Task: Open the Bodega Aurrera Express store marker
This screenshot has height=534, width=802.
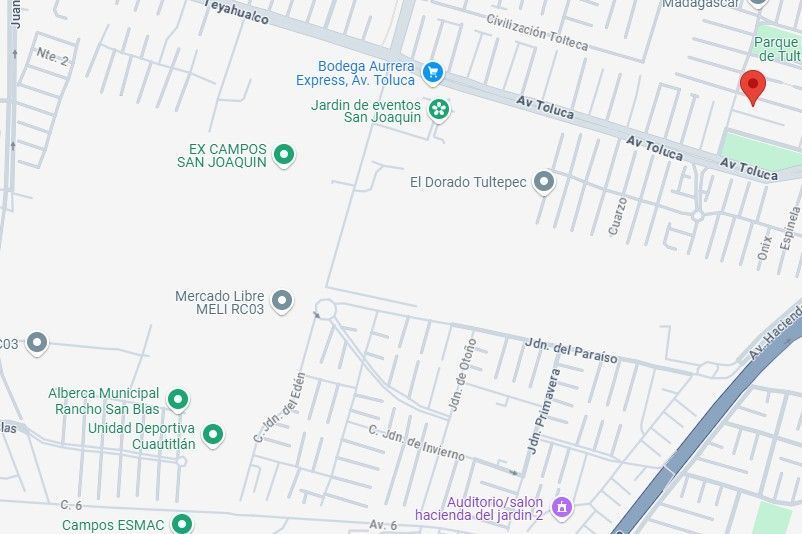Action: pos(432,71)
